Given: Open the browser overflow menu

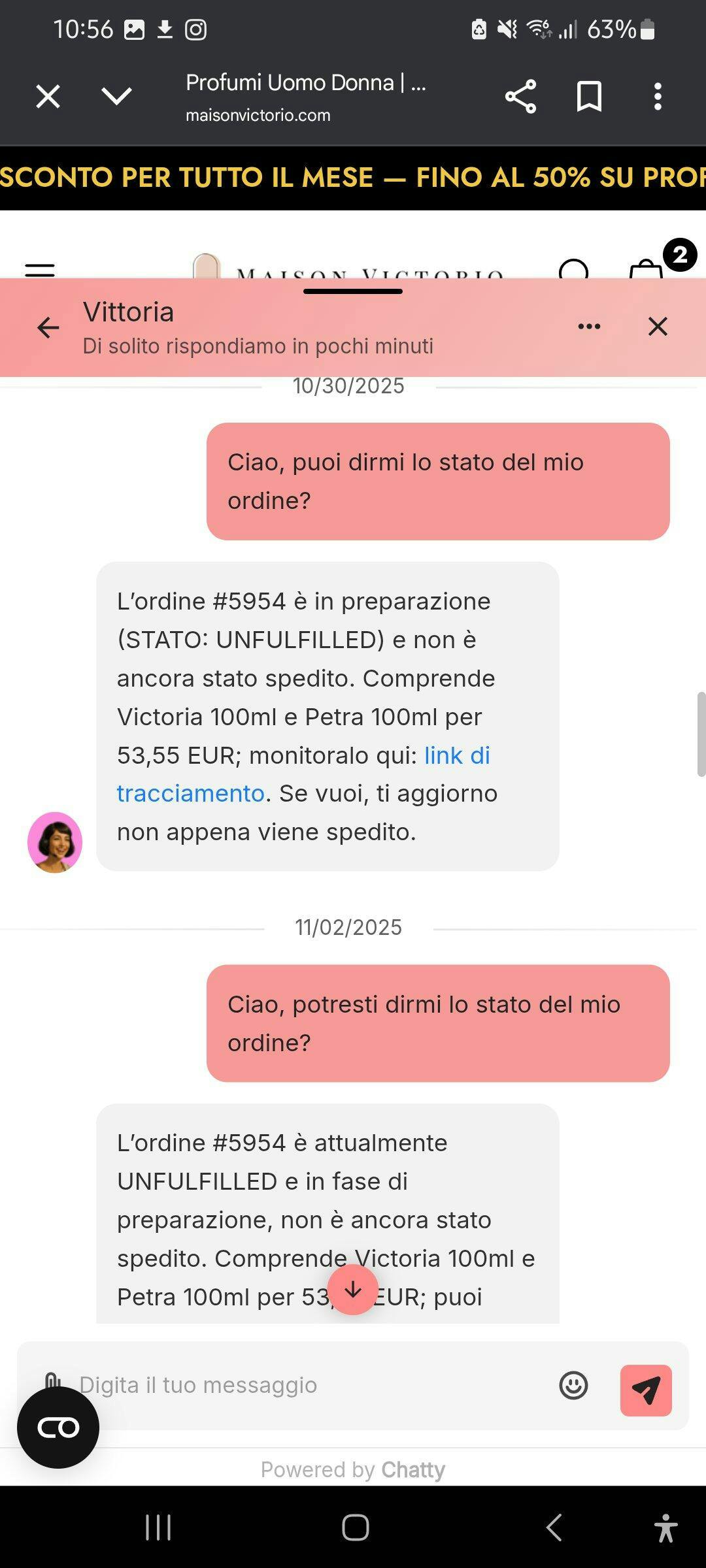Looking at the screenshot, I should pos(658,97).
